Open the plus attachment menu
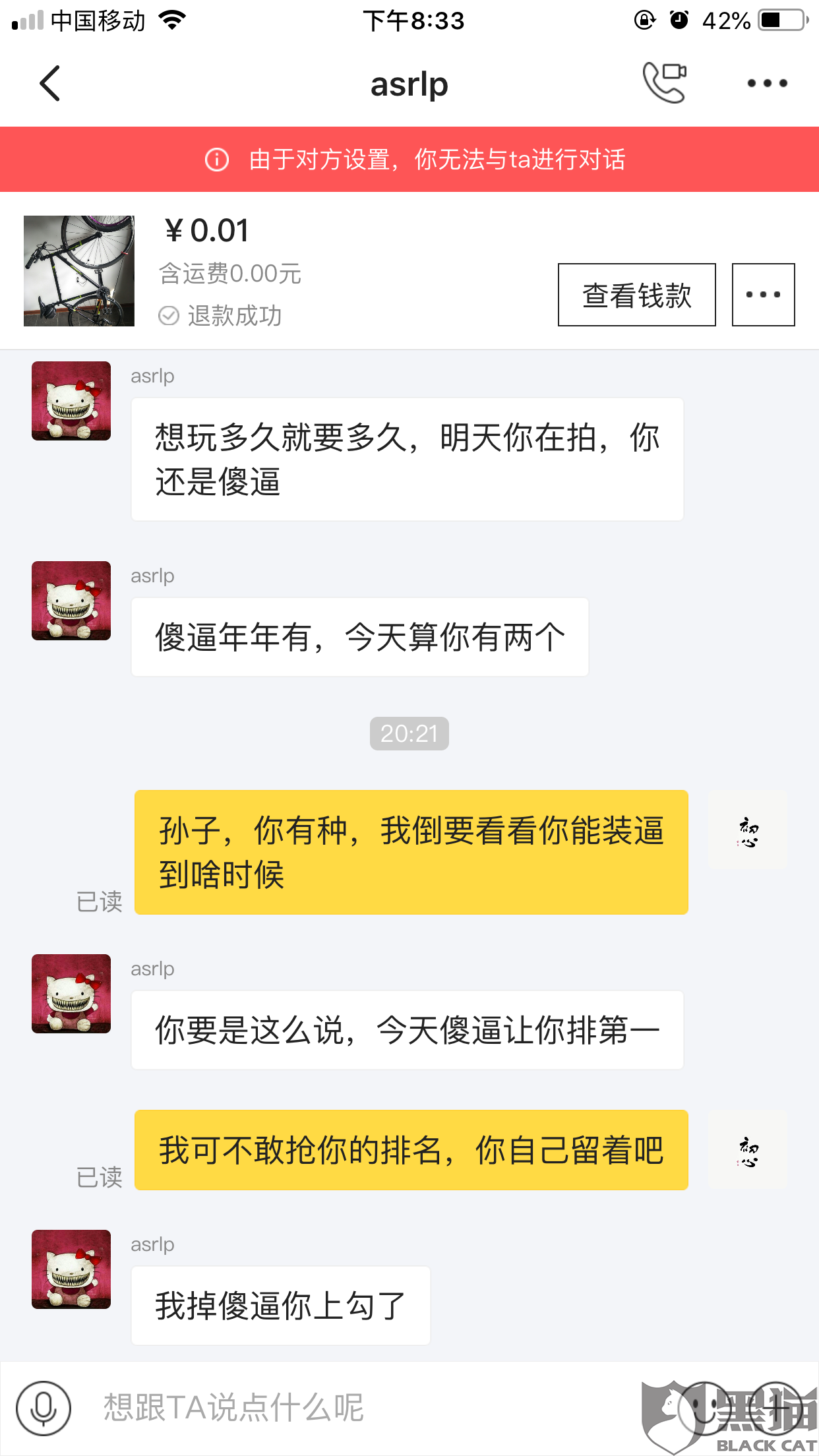Viewport: 819px width, 1456px height. (x=776, y=1409)
